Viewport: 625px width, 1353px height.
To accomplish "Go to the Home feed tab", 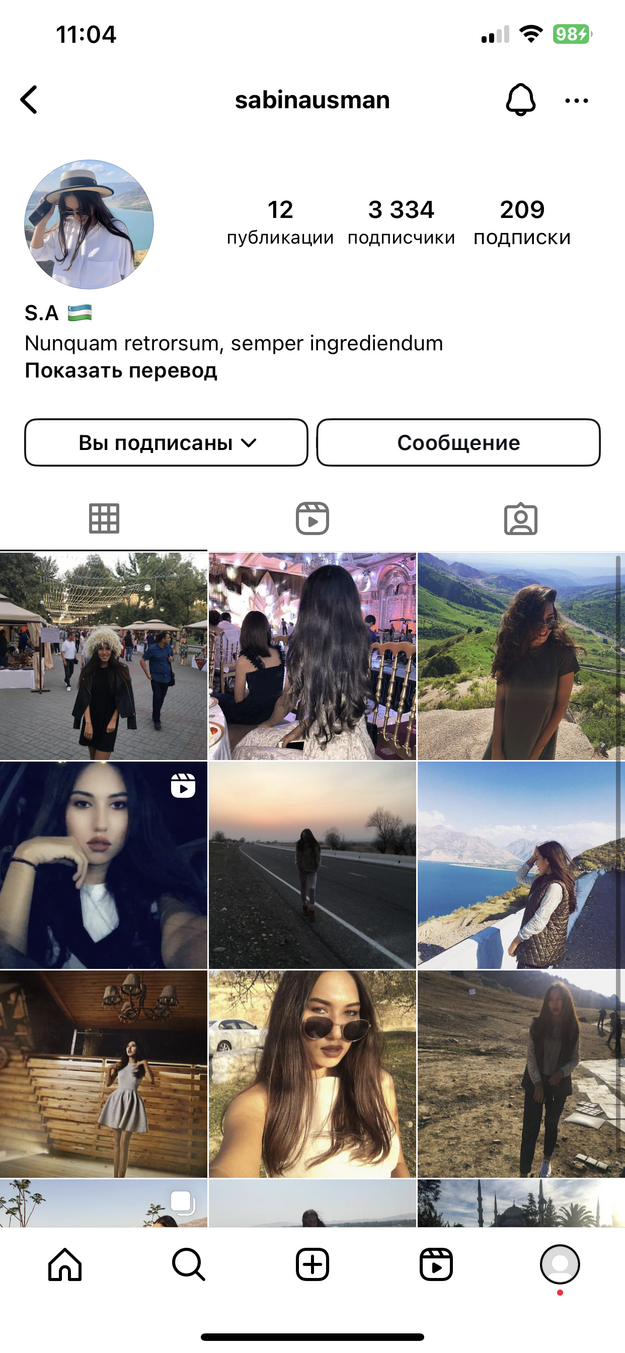I will pyautogui.click(x=65, y=1265).
